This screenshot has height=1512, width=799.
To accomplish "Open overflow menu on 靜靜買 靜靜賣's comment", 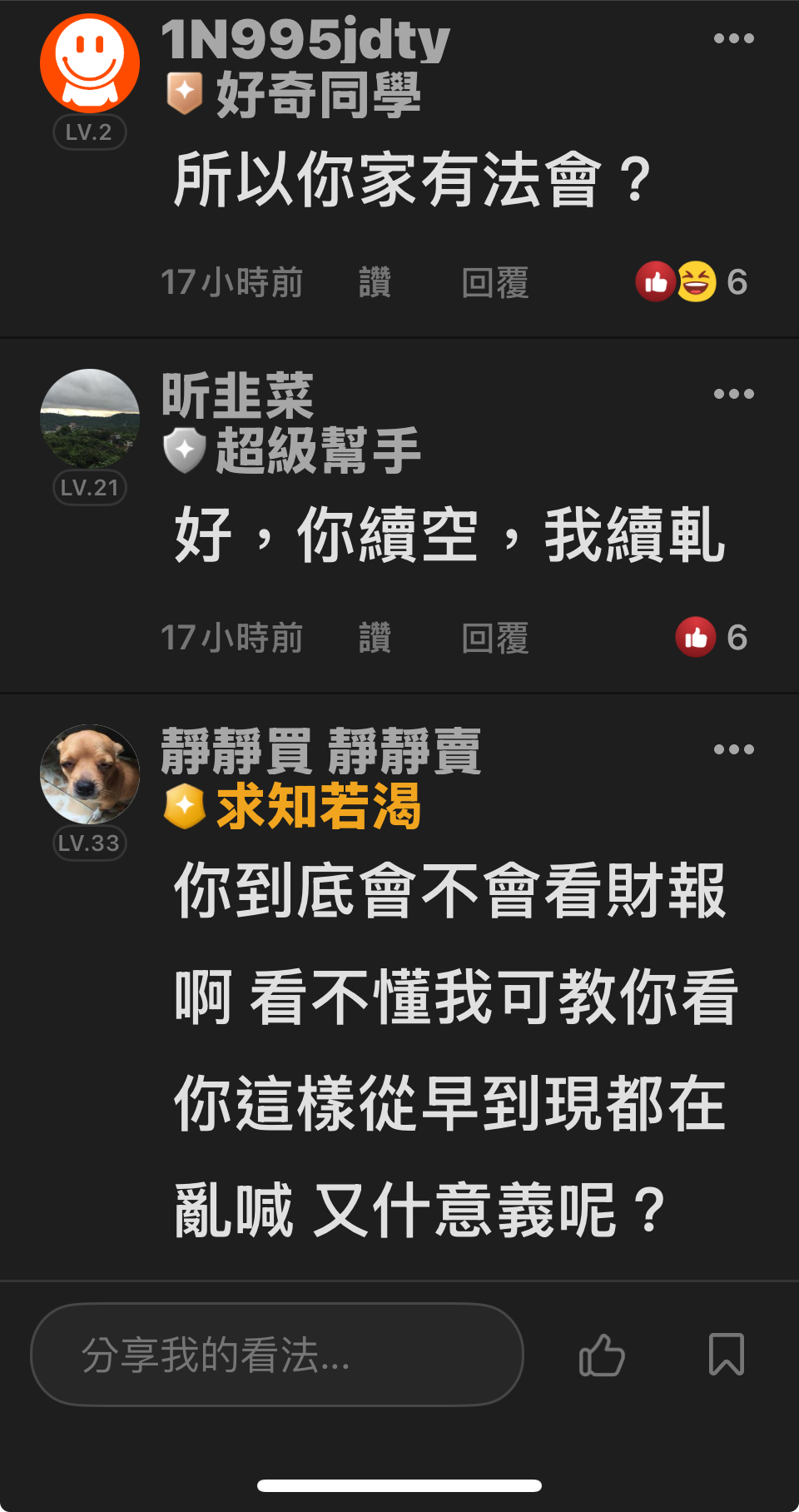I will click(x=733, y=749).
